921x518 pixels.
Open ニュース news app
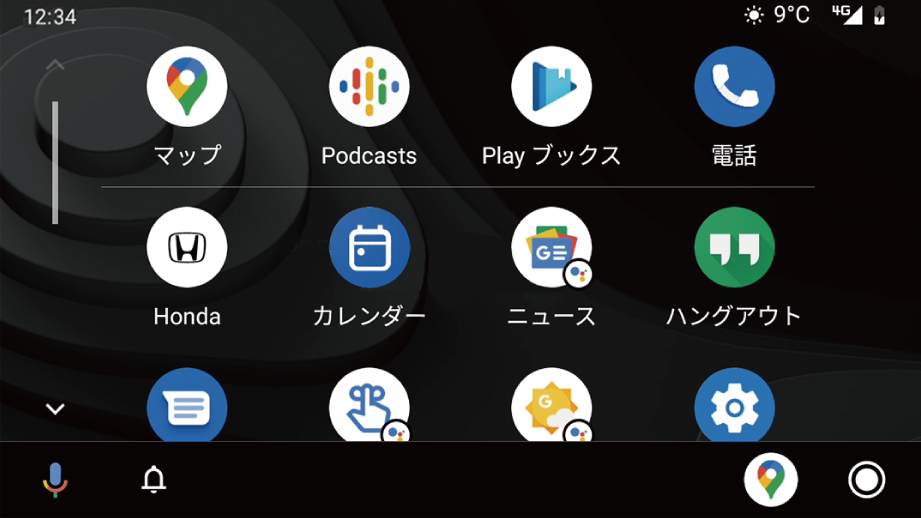(x=551, y=248)
